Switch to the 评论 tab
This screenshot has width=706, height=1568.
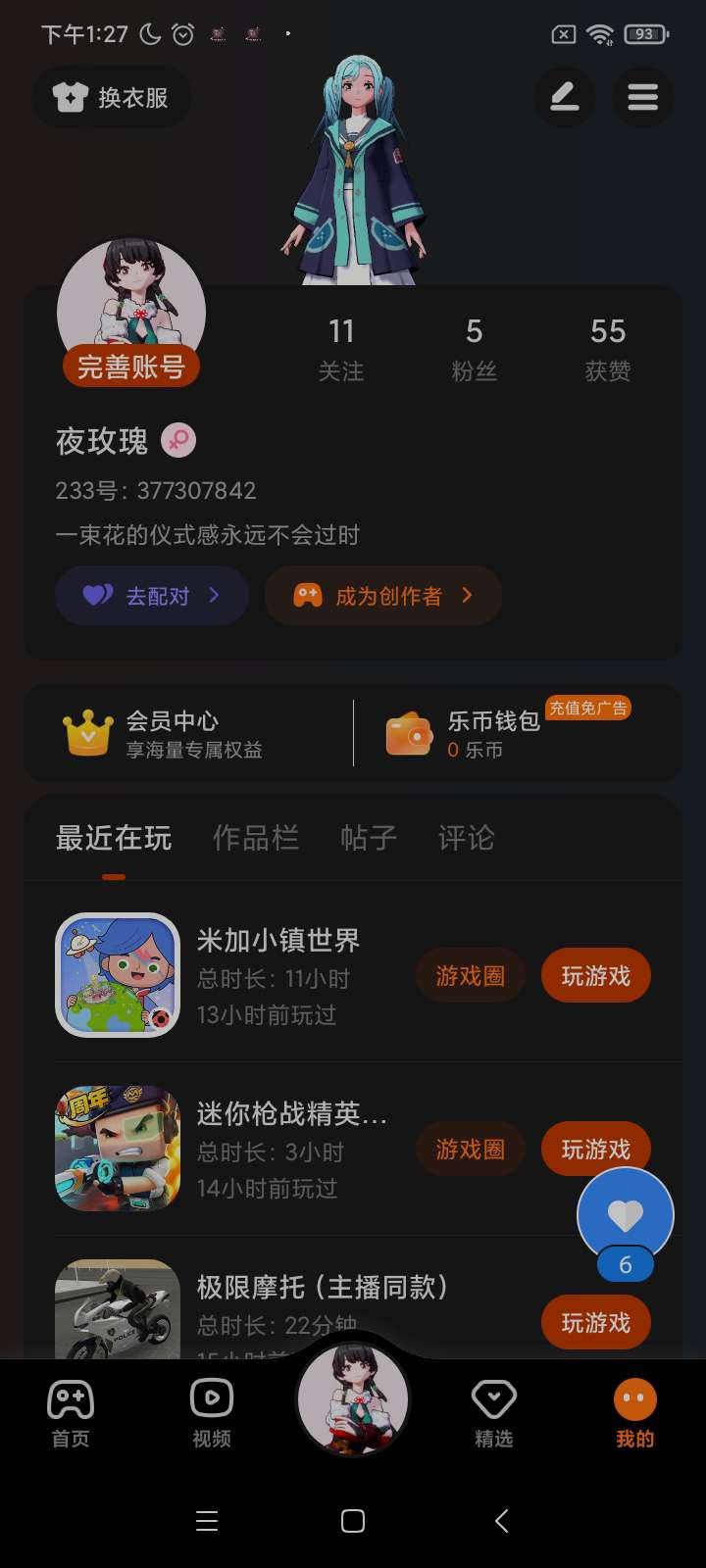(466, 838)
